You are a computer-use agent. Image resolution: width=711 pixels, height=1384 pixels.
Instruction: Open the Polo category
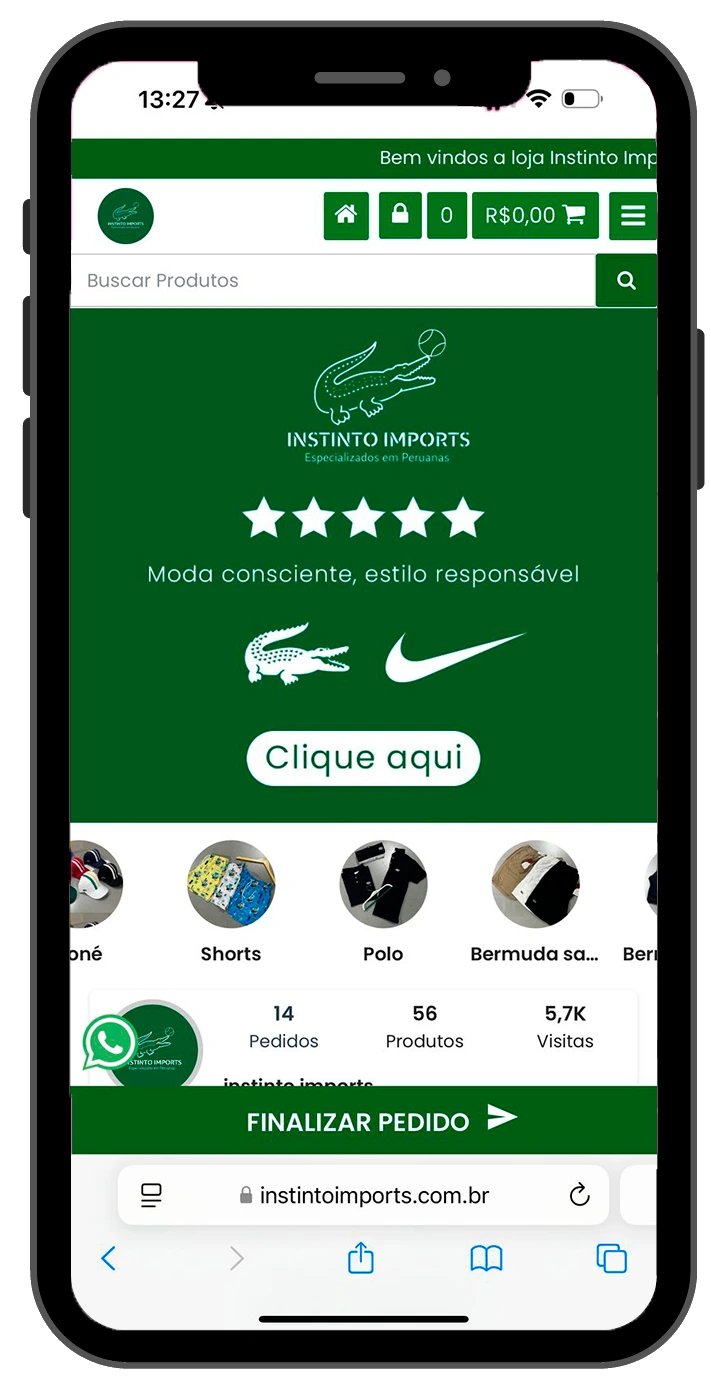[383, 885]
